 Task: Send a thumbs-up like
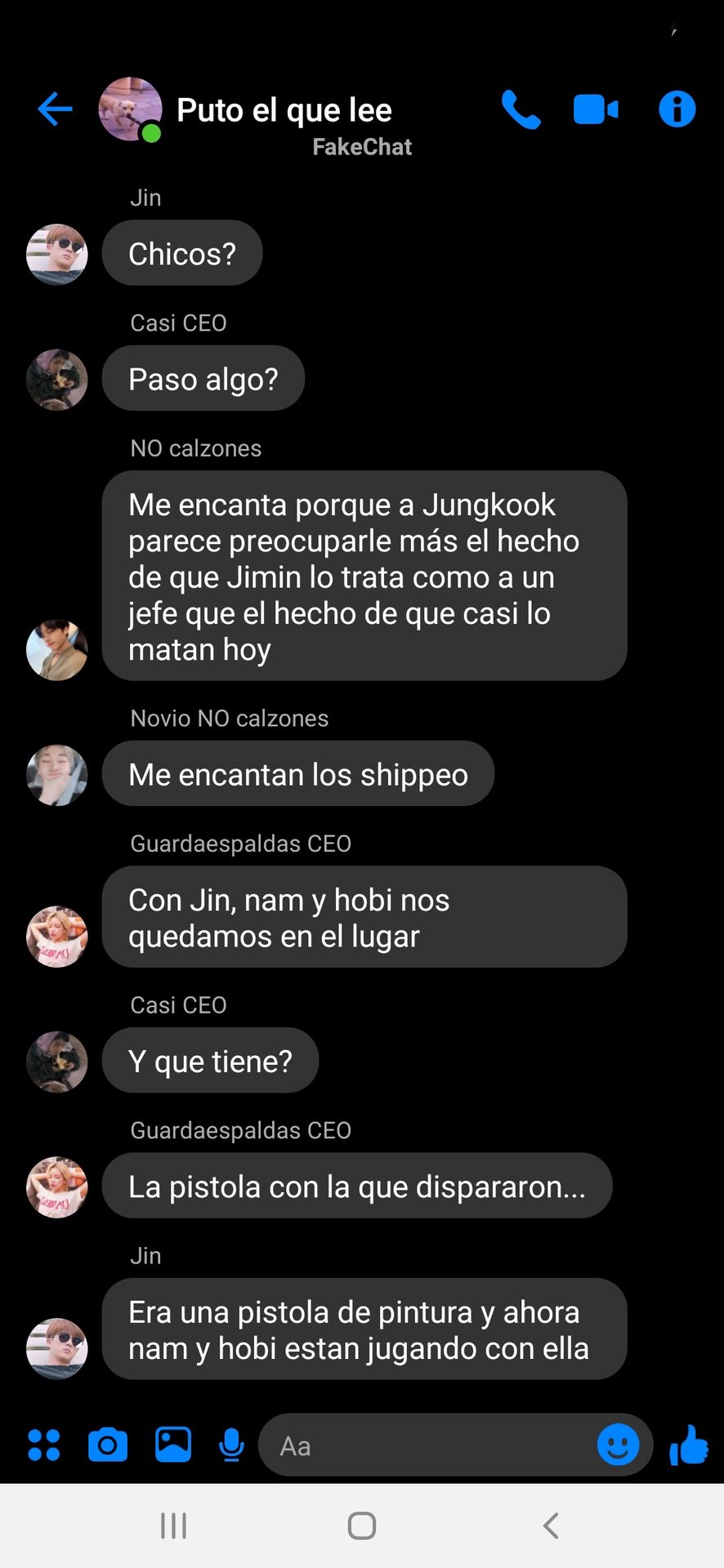click(x=689, y=1445)
